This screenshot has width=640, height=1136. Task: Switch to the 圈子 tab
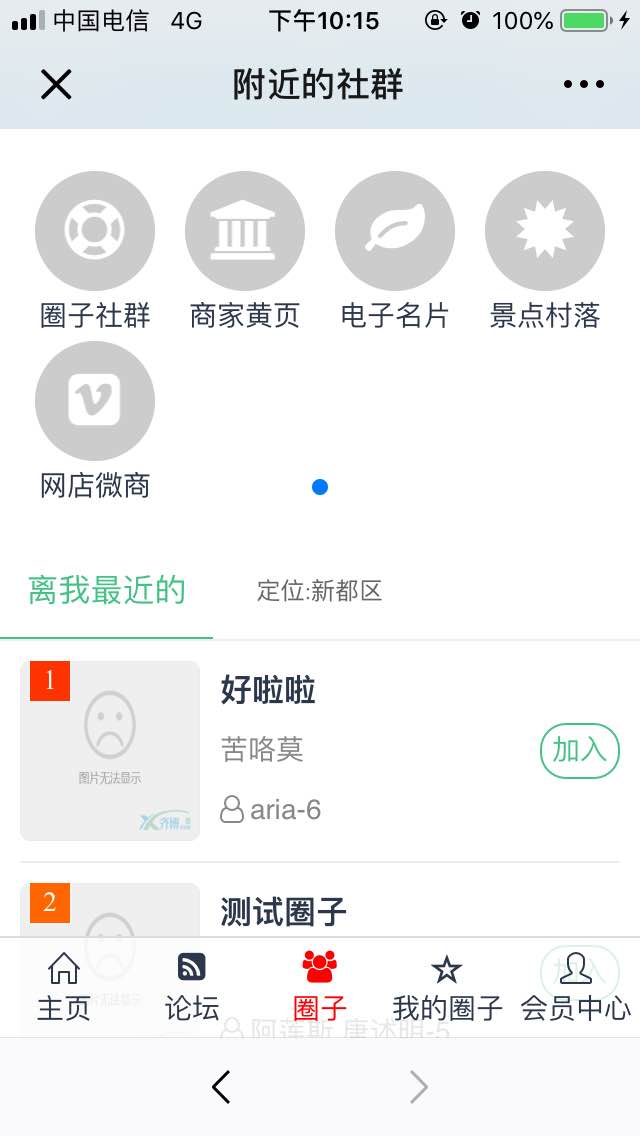point(320,987)
